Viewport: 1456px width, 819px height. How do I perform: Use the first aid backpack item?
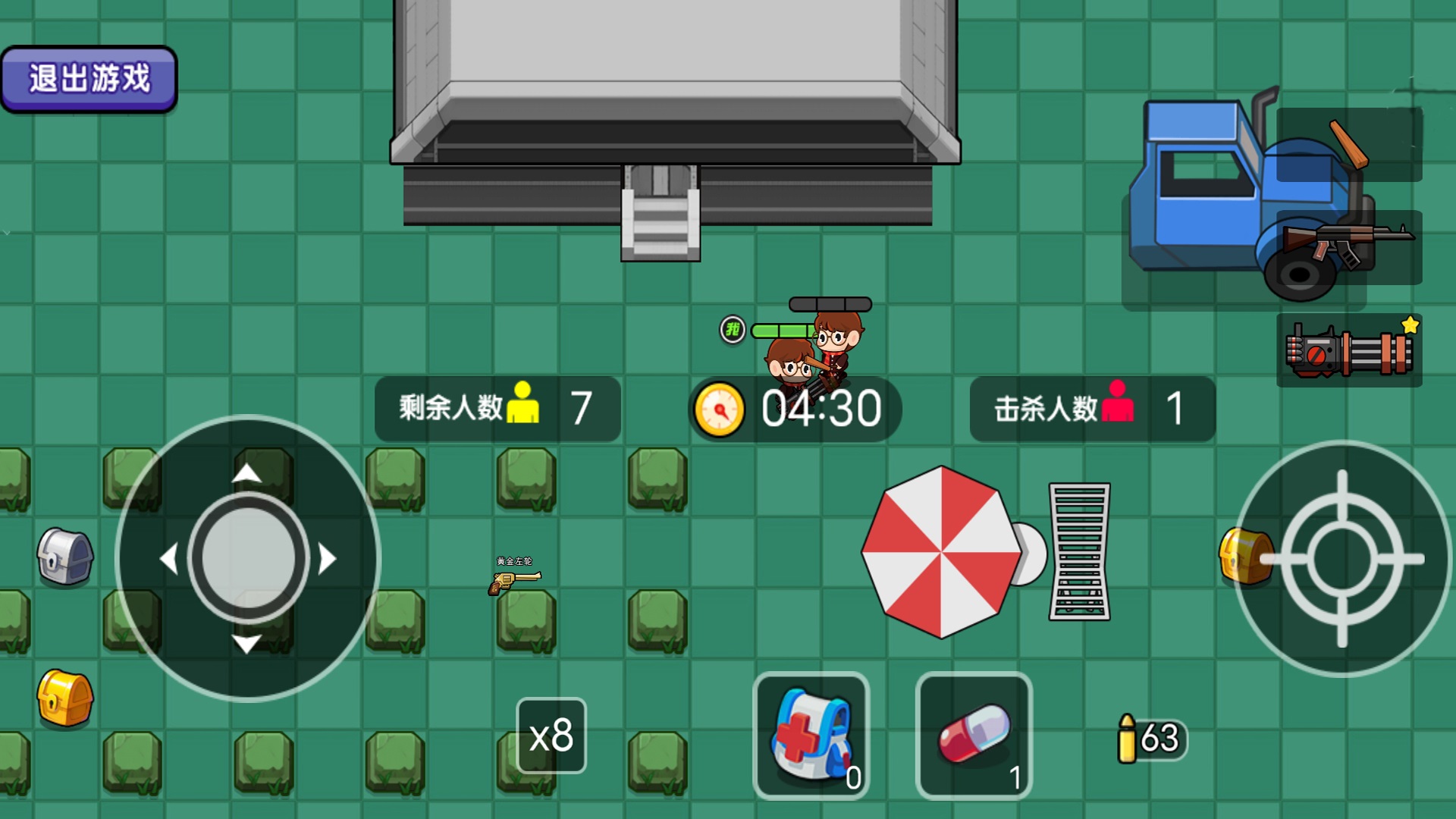[811, 736]
